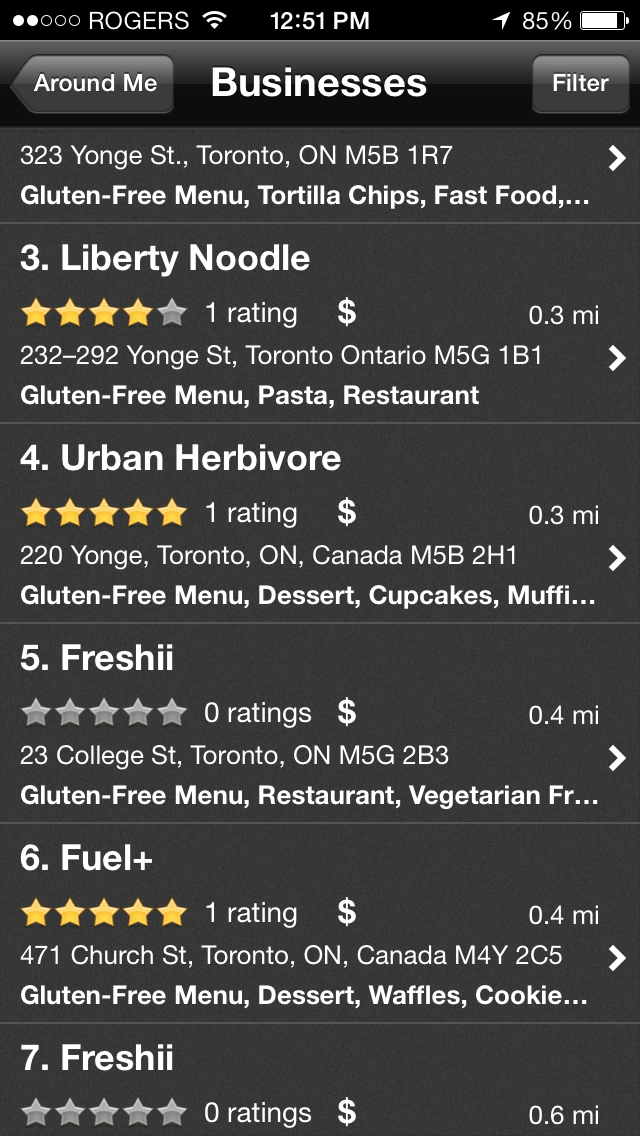This screenshot has width=640, height=1136.
Task: Open the Fuel+ business entry
Action: coord(320,923)
